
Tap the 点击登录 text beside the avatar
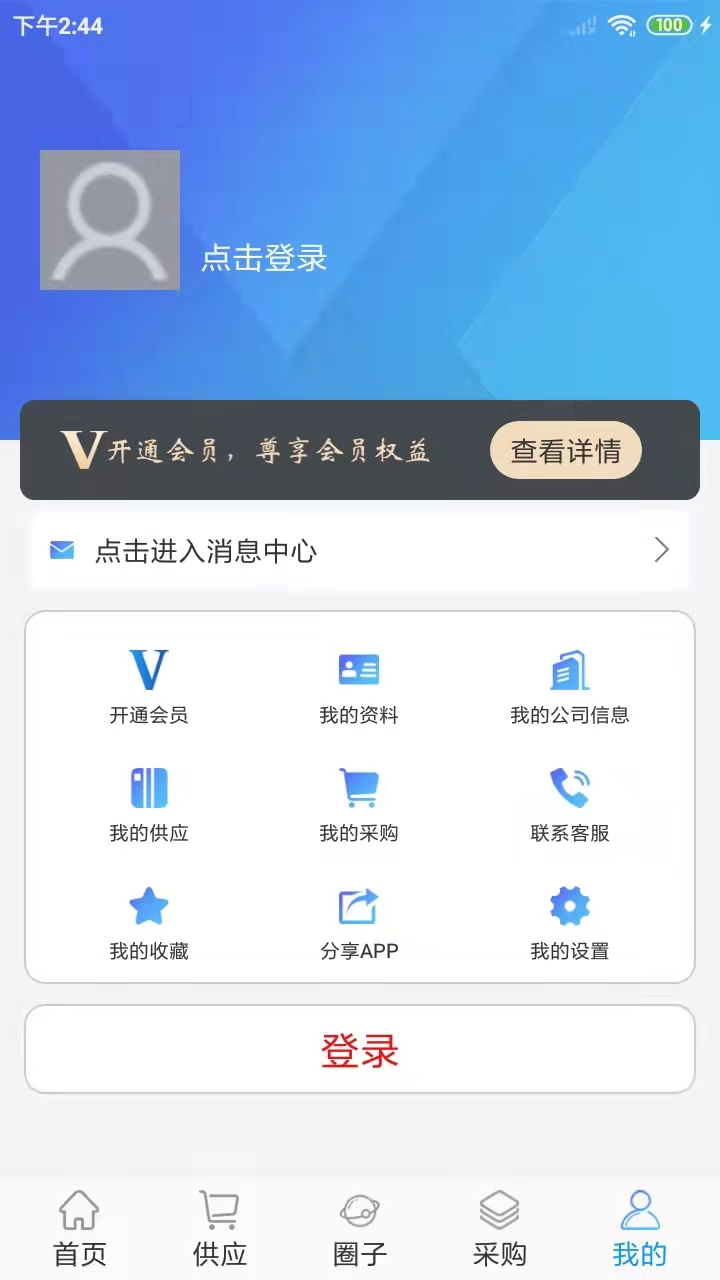point(264,258)
